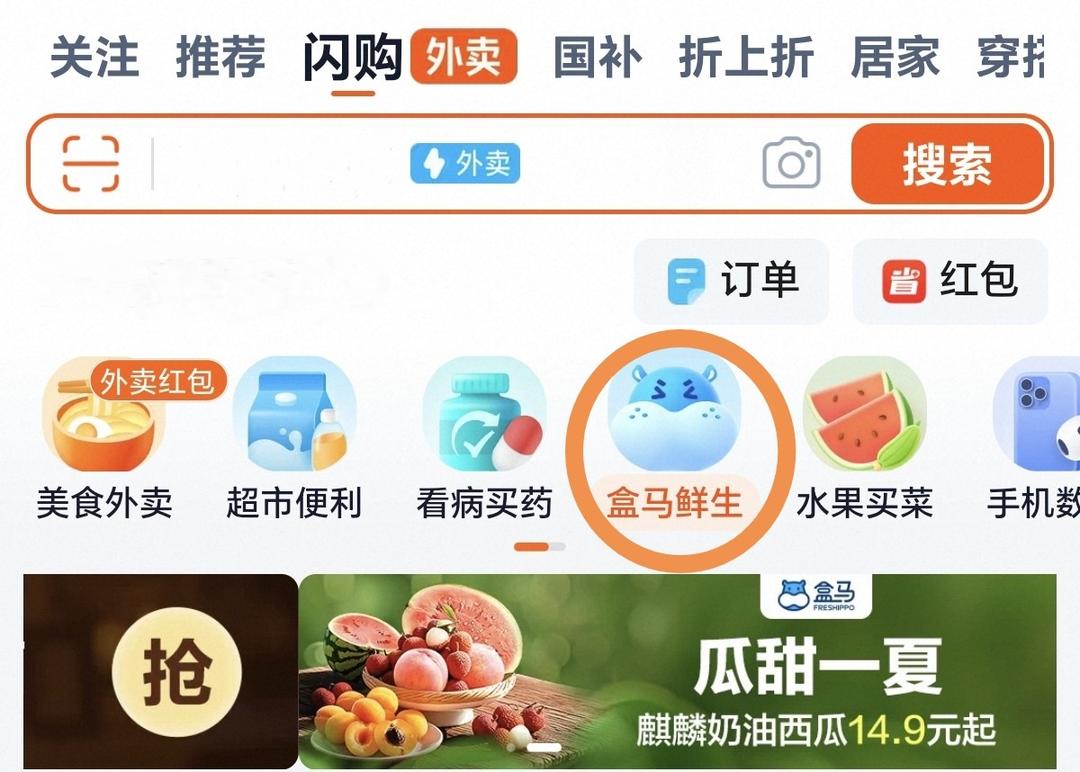Image resolution: width=1080 pixels, height=772 pixels.
Task: Open the 瓜甜一夏 盒马 banner
Action: (x=677, y=671)
